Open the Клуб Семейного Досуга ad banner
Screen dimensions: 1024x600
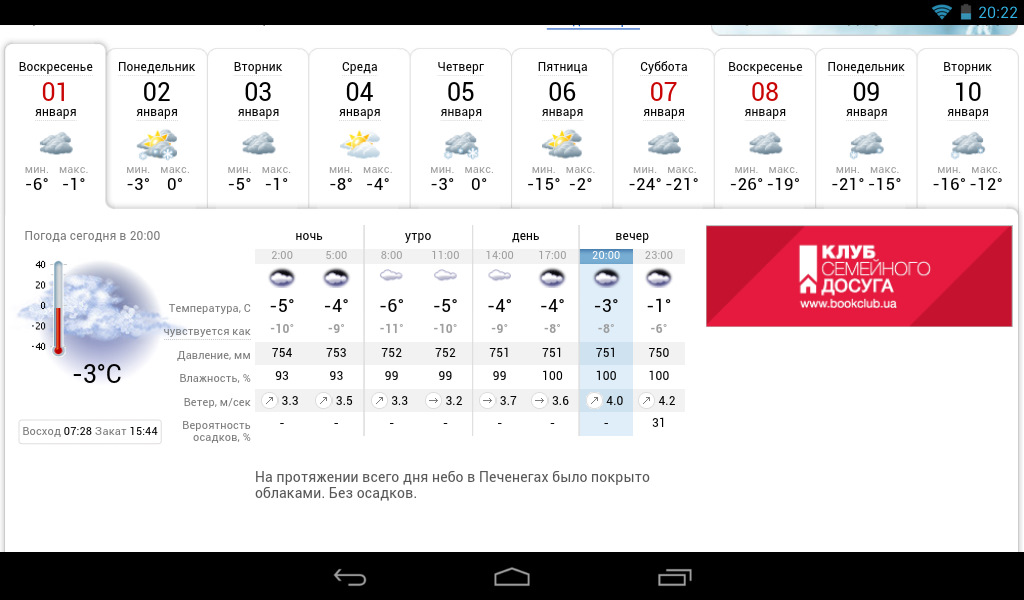click(858, 276)
